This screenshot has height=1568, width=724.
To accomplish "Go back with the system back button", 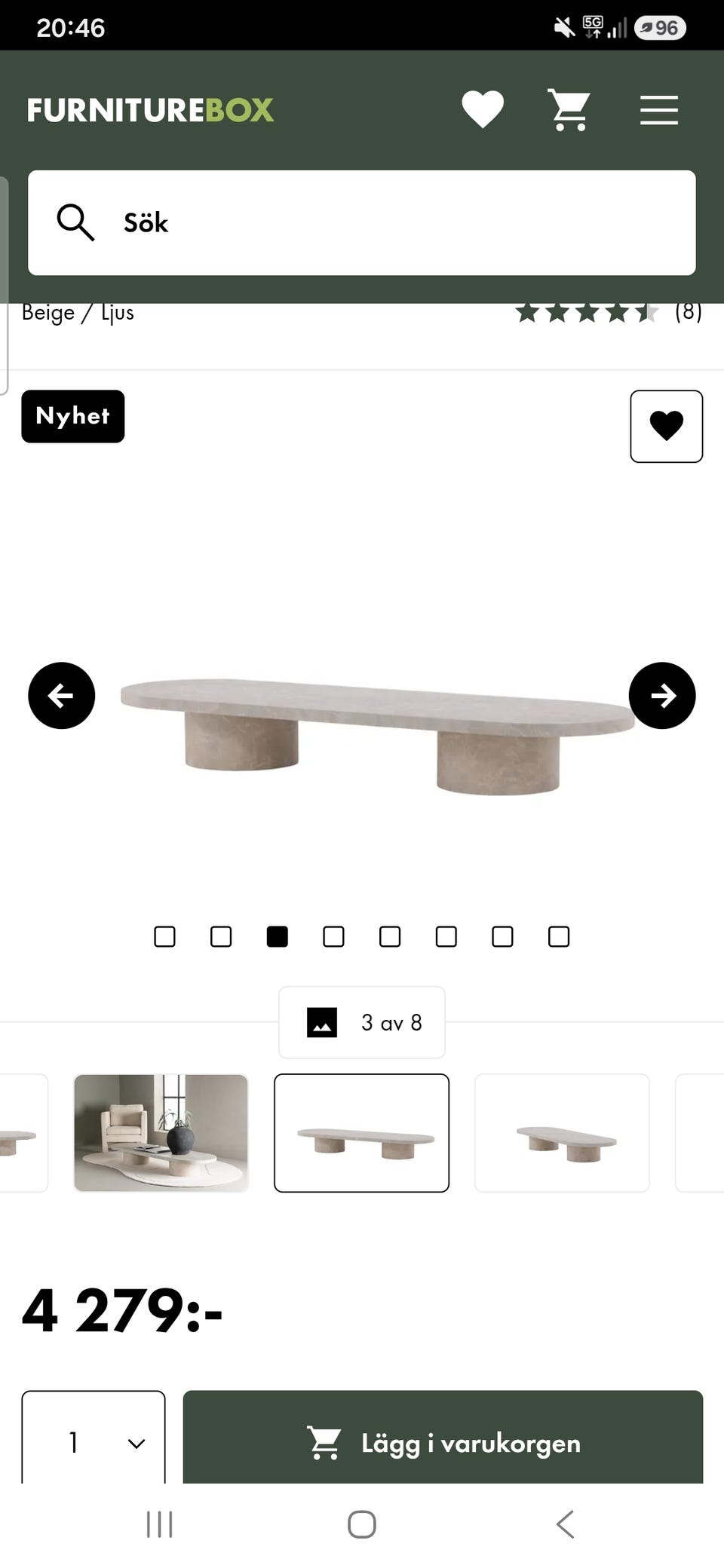I will pyautogui.click(x=565, y=1524).
